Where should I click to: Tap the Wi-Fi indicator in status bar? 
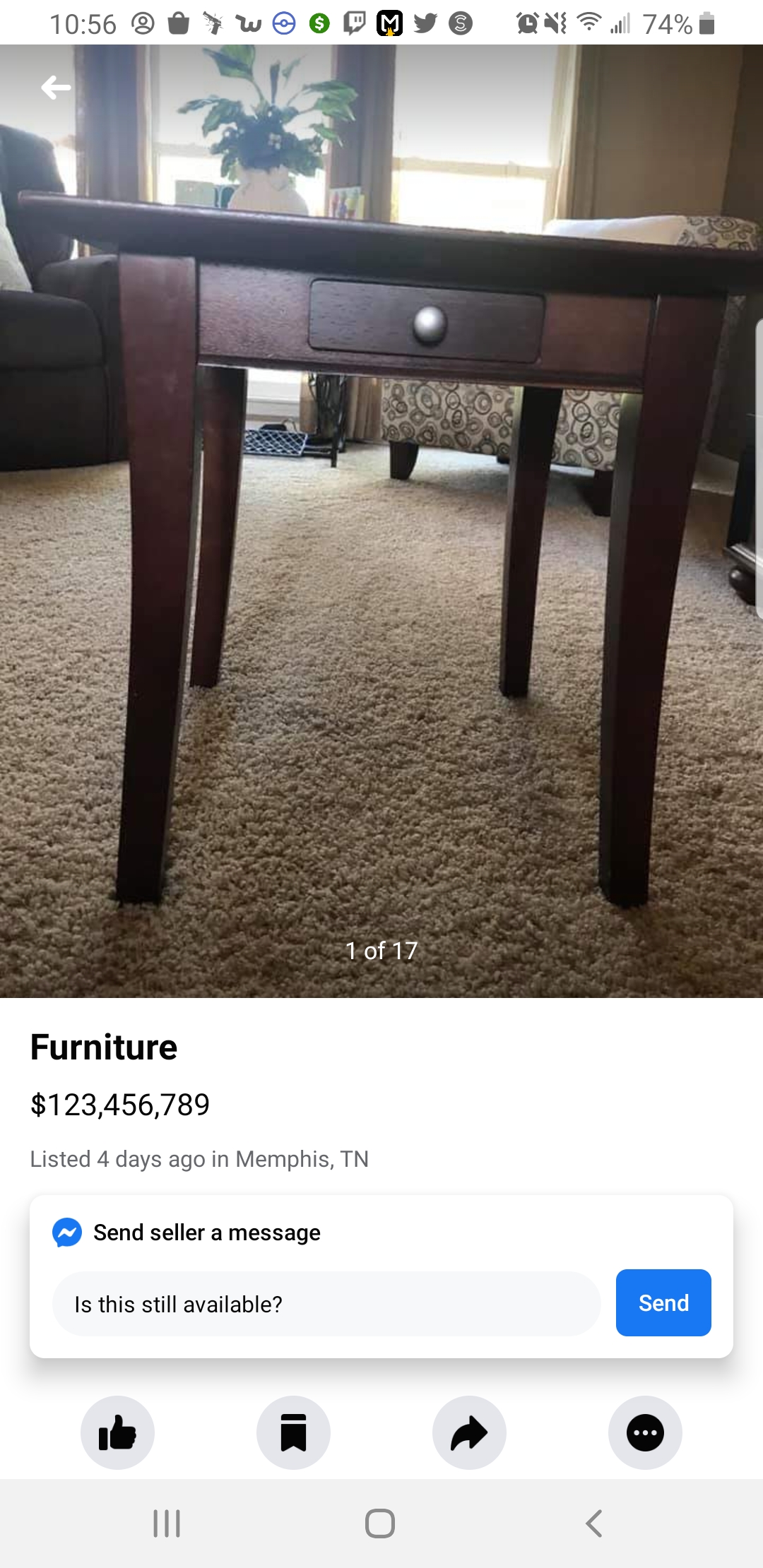click(x=588, y=23)
